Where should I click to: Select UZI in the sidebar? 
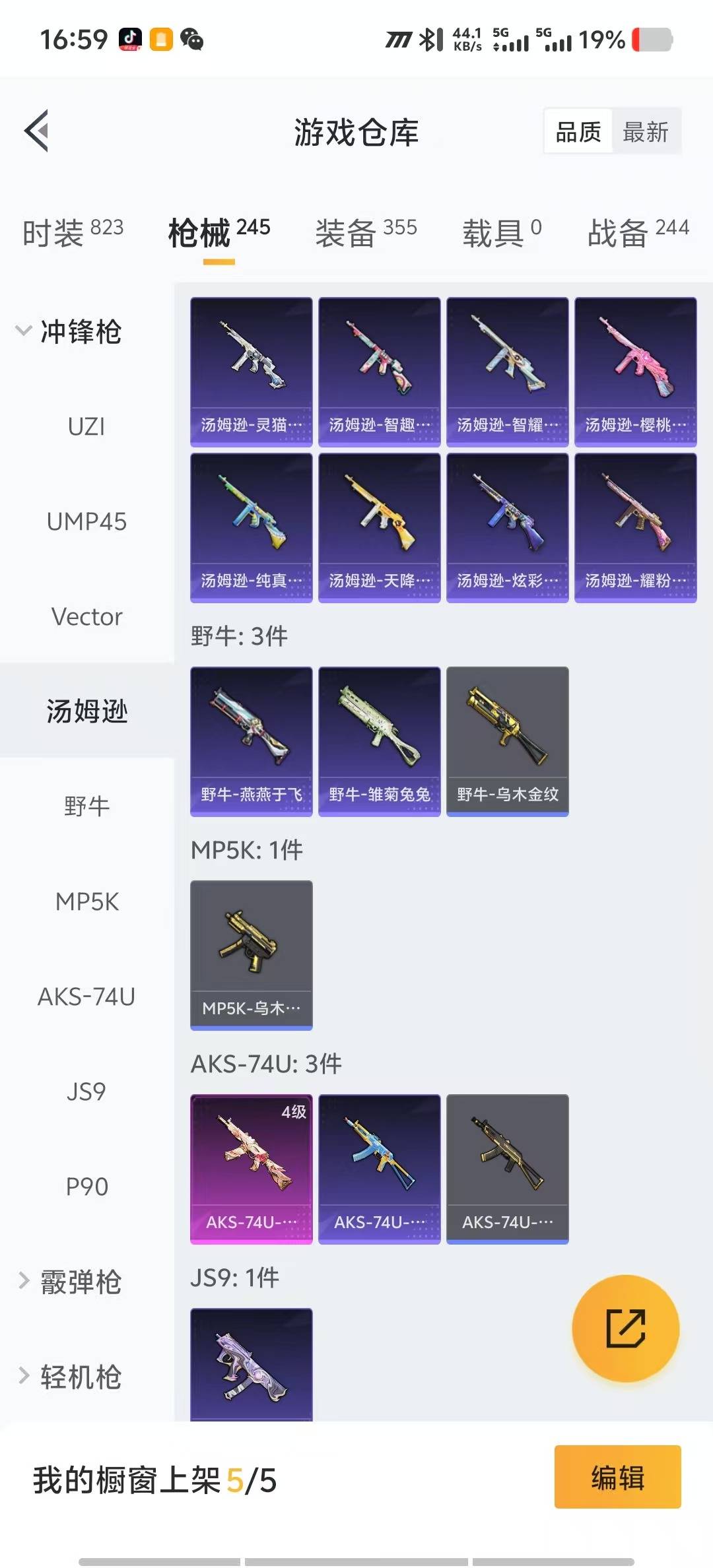point(86,426)
